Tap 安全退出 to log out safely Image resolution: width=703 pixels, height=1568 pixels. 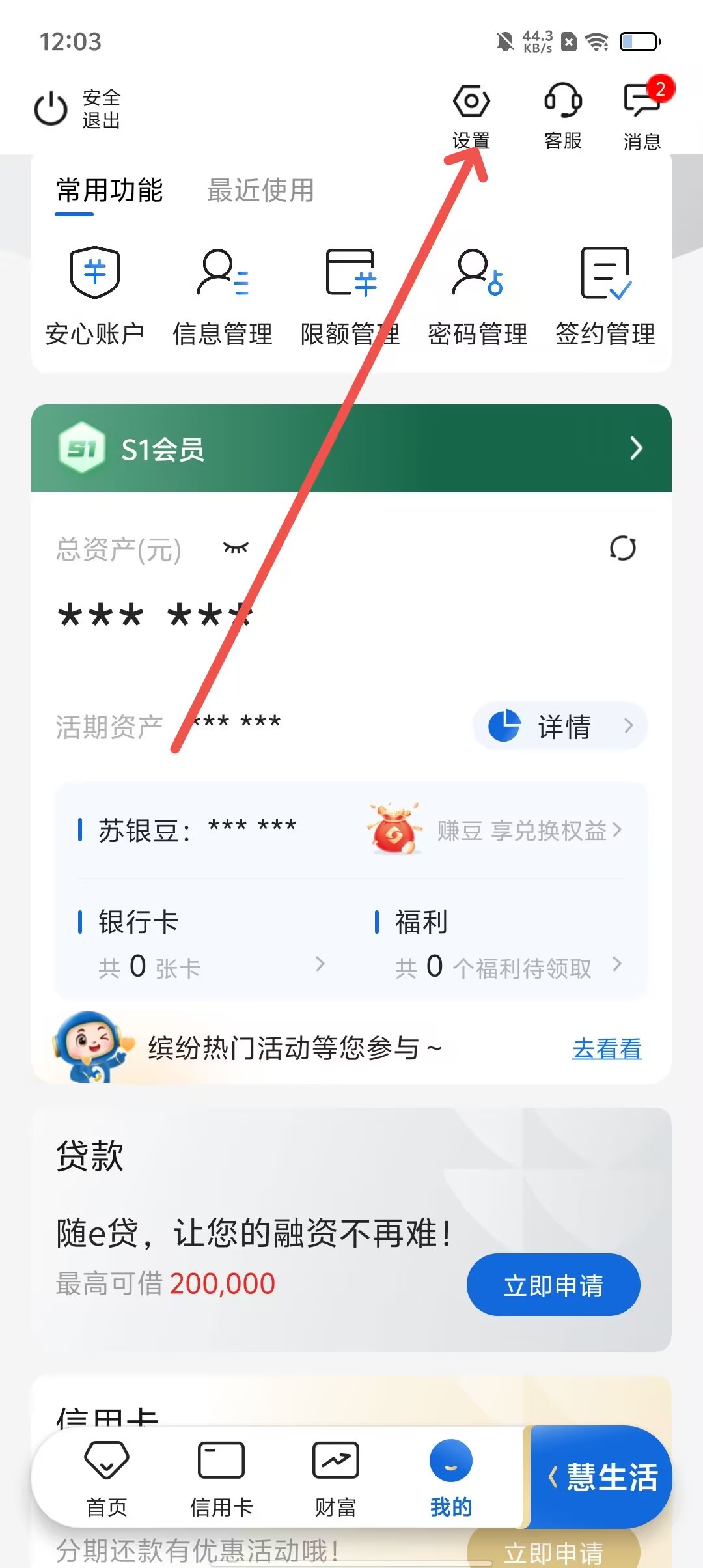[77, 109]
